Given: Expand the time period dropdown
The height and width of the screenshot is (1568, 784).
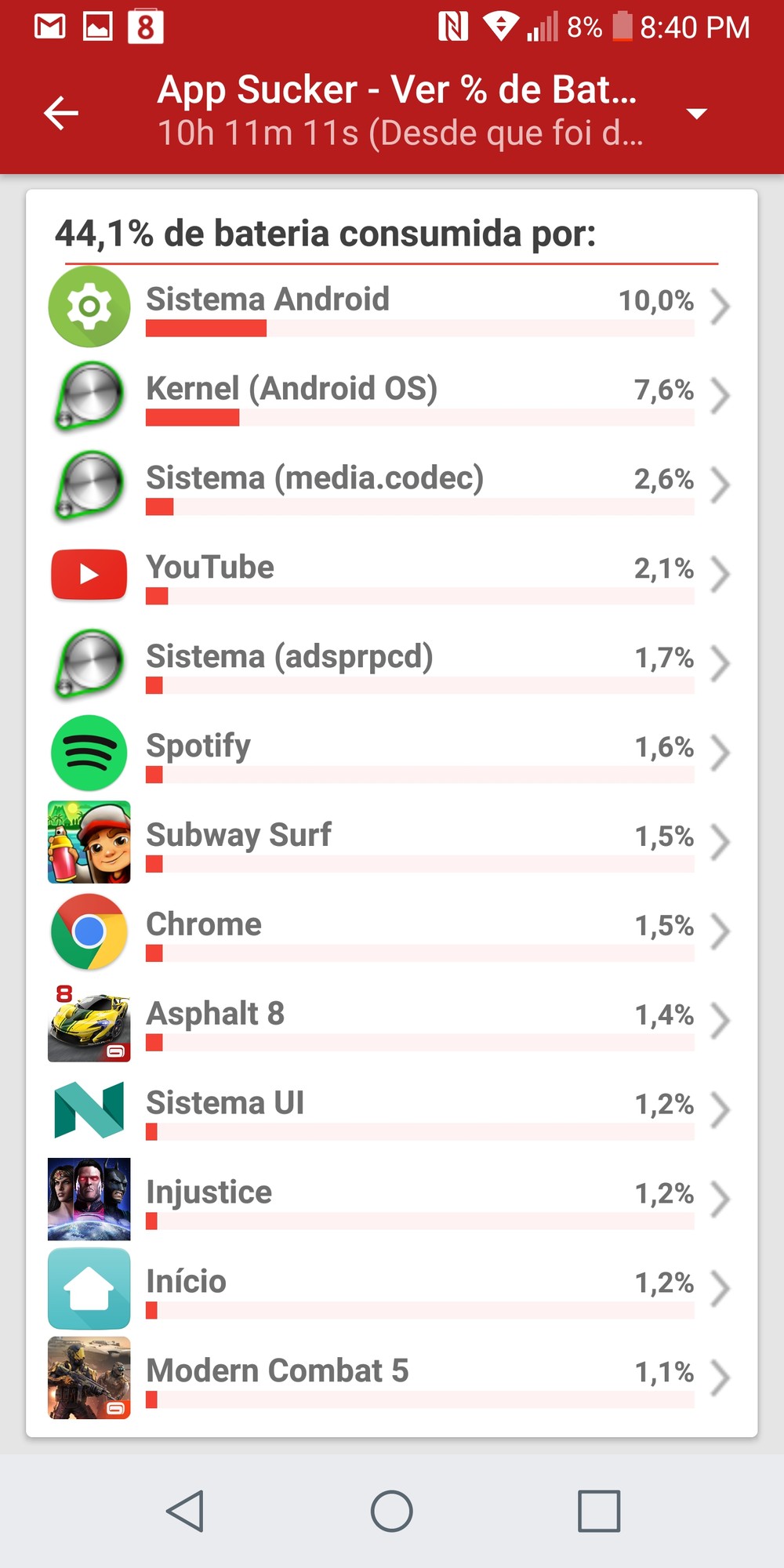Looking at the screenshot, I should (x=696, y=114).
